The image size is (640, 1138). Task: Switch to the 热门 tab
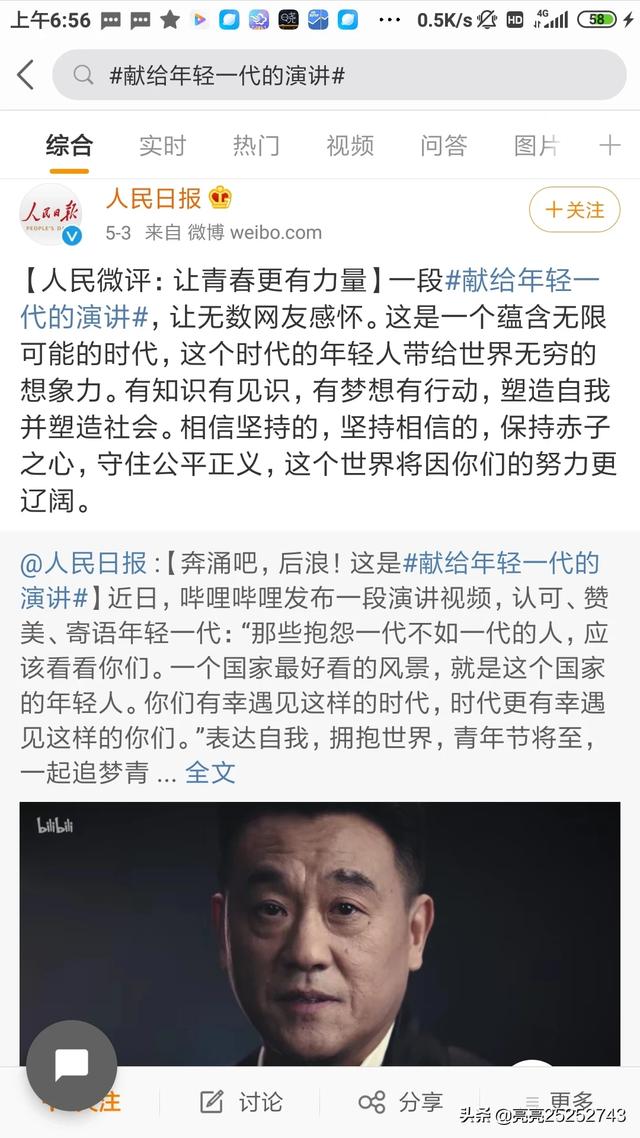coord(256,146)
